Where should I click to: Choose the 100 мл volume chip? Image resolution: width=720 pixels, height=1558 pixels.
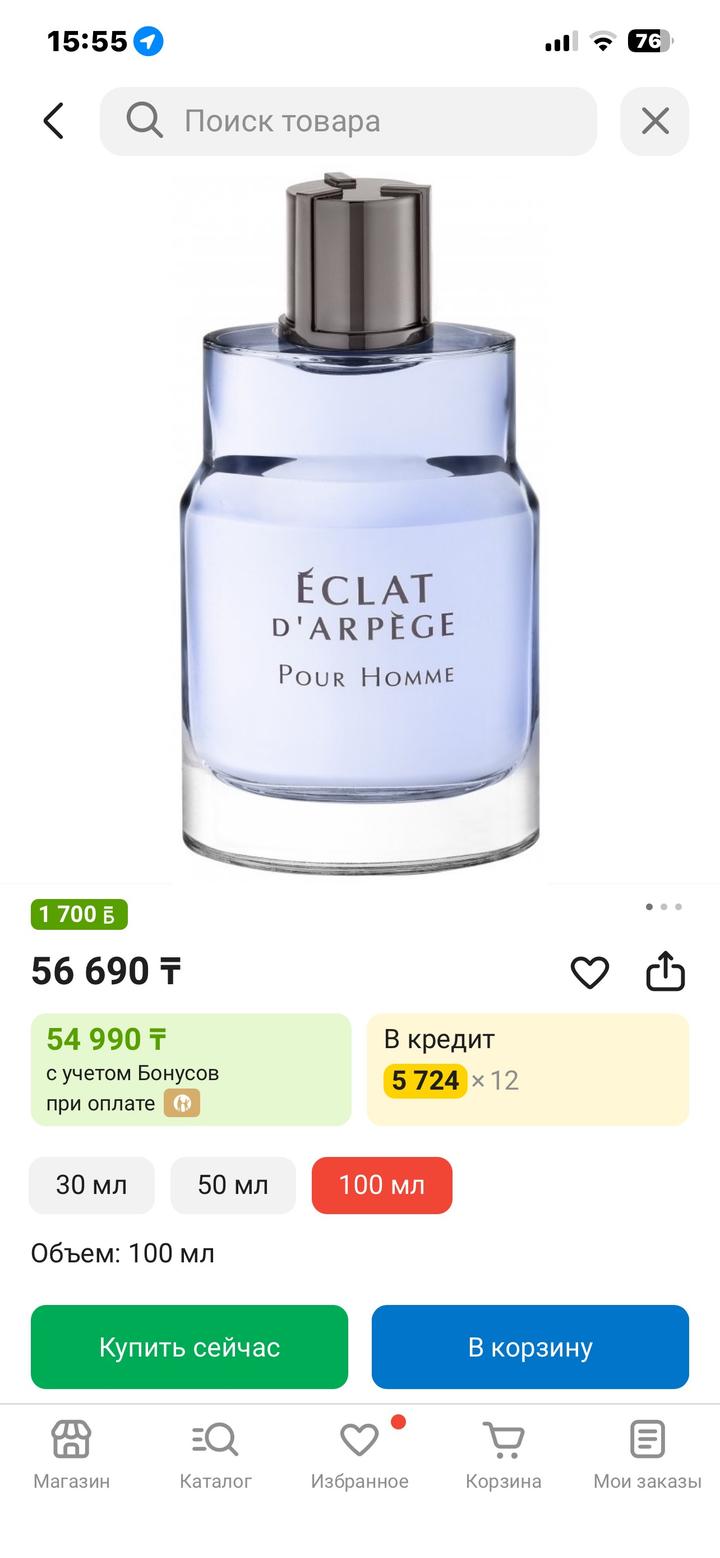[x=382, y=1185]
